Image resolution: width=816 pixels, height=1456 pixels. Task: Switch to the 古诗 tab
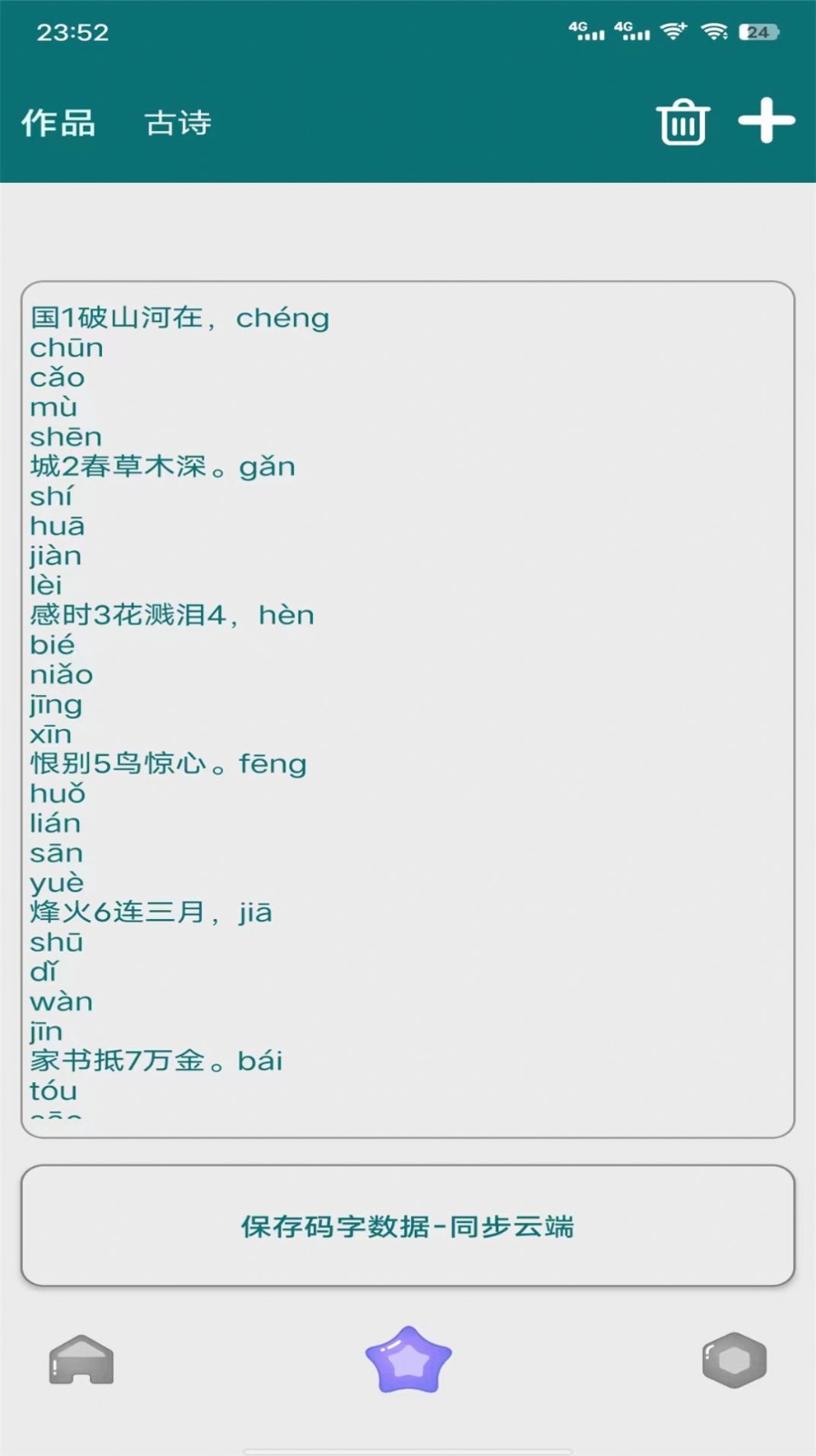tap(177, 123)
